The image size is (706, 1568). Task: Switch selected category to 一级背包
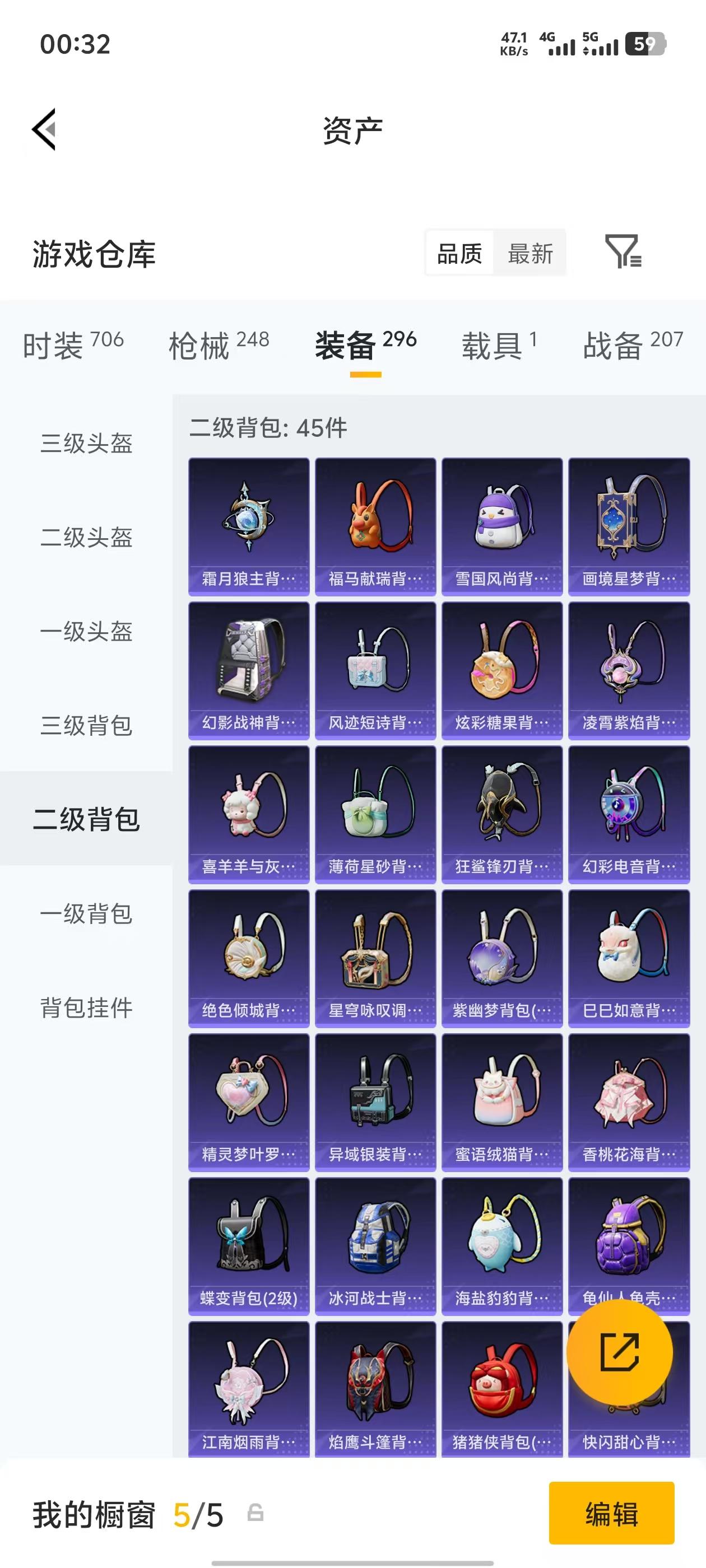coord(85,914)
